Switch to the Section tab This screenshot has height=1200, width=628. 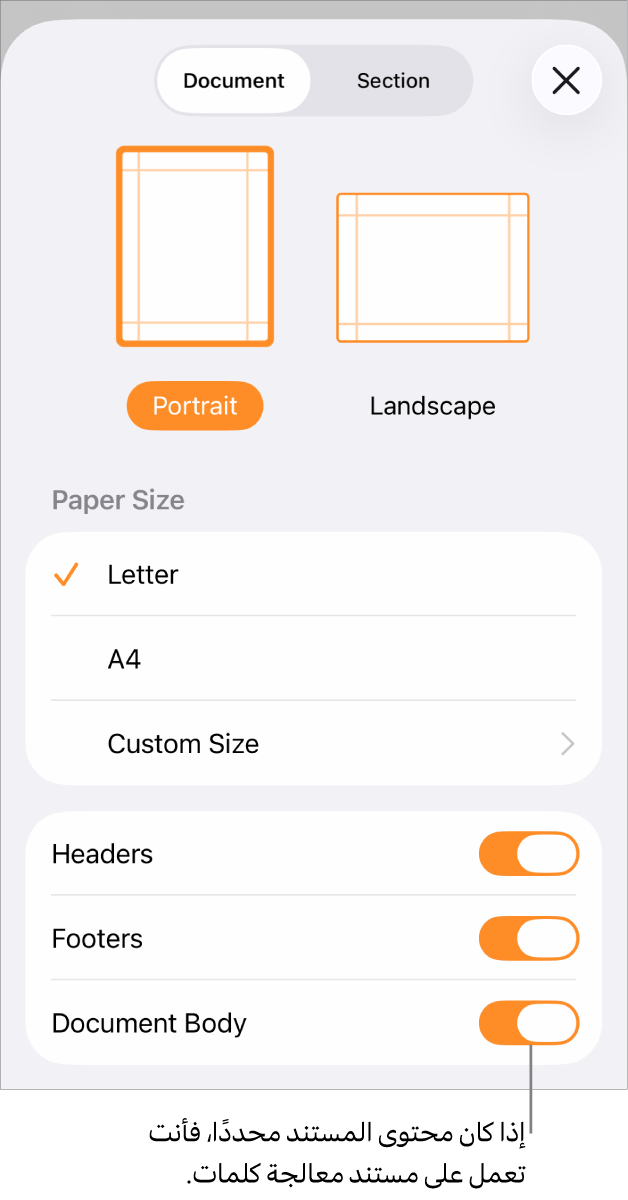click(393, 81)
